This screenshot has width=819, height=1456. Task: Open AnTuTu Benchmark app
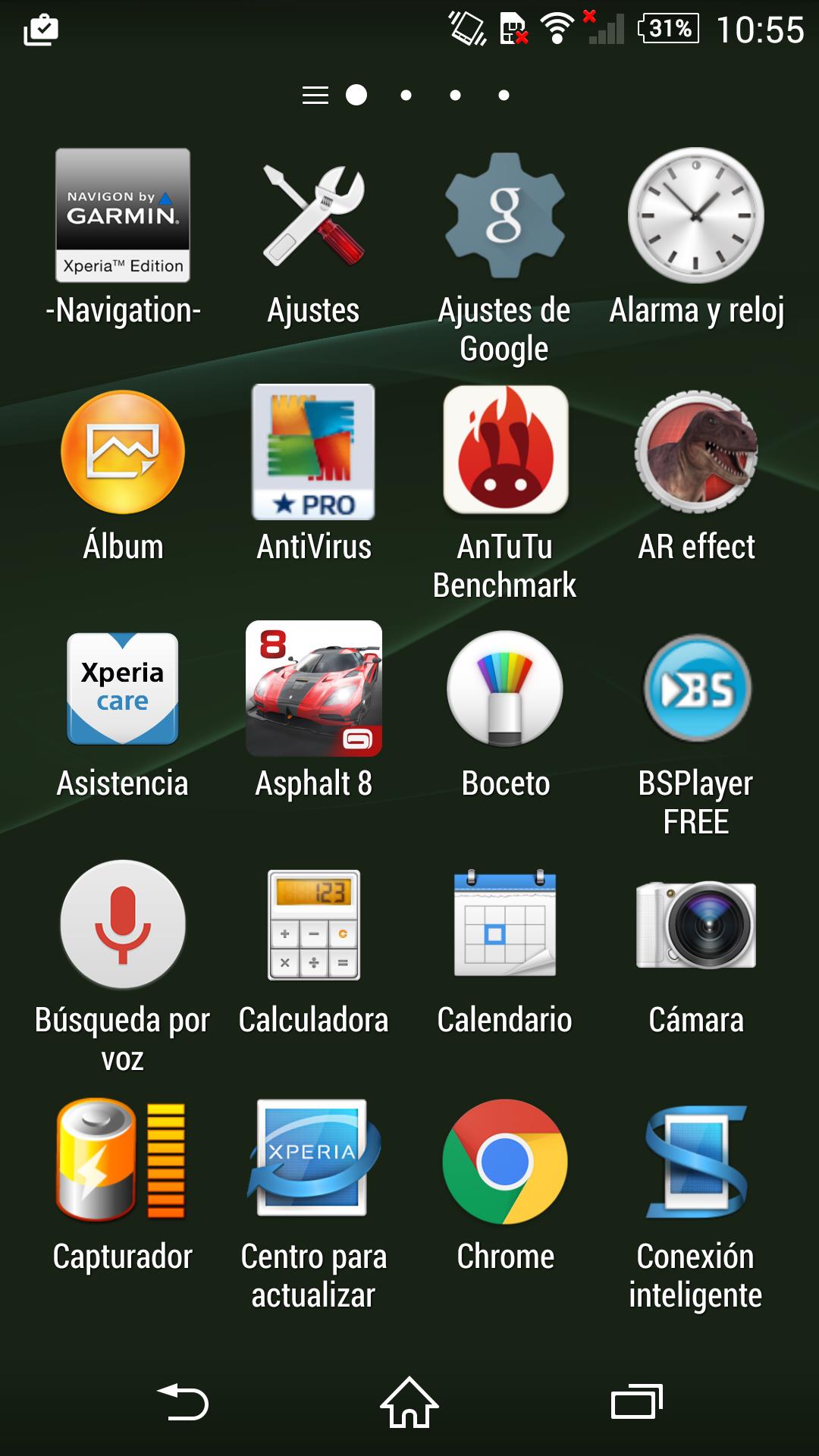(x=505, y=453)
